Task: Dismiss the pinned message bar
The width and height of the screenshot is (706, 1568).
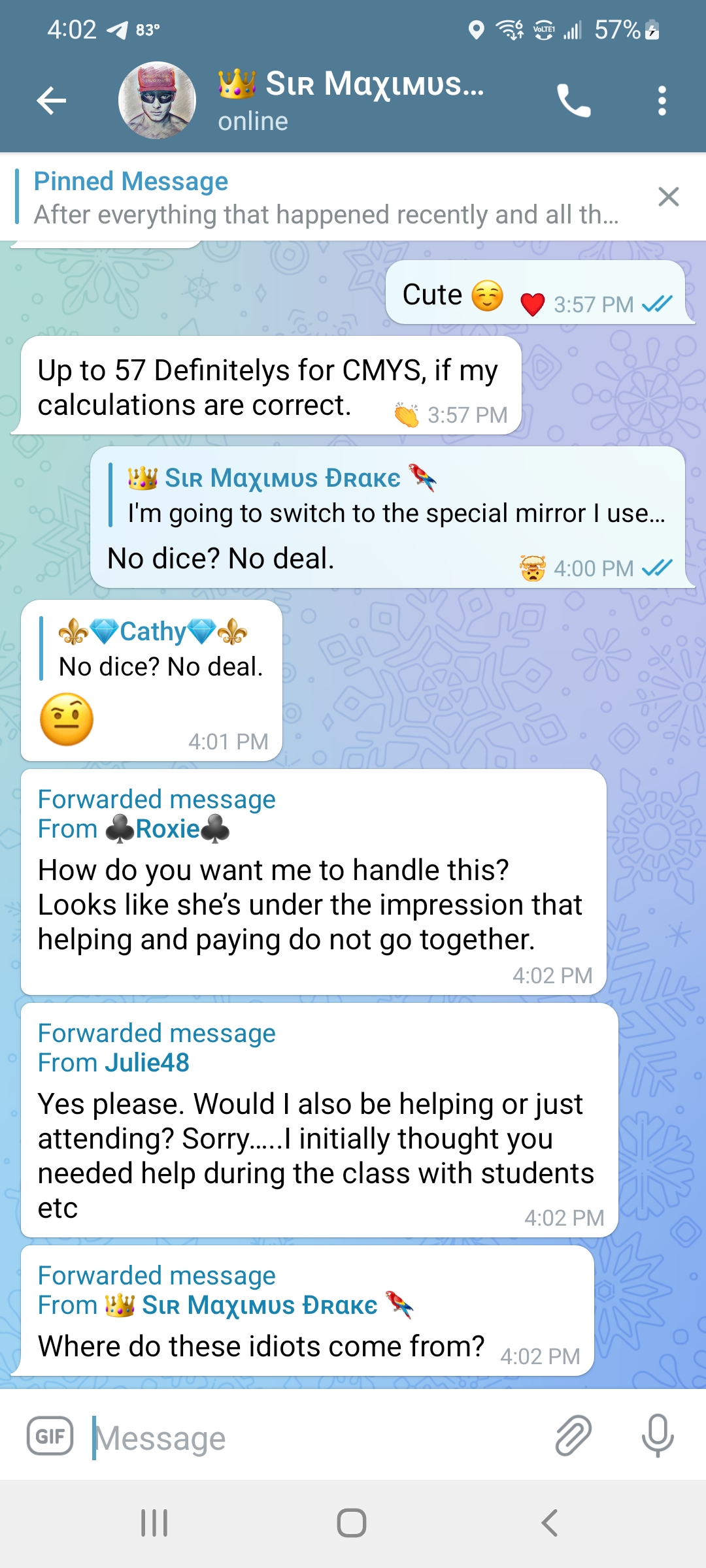Action: pos(668,197)
